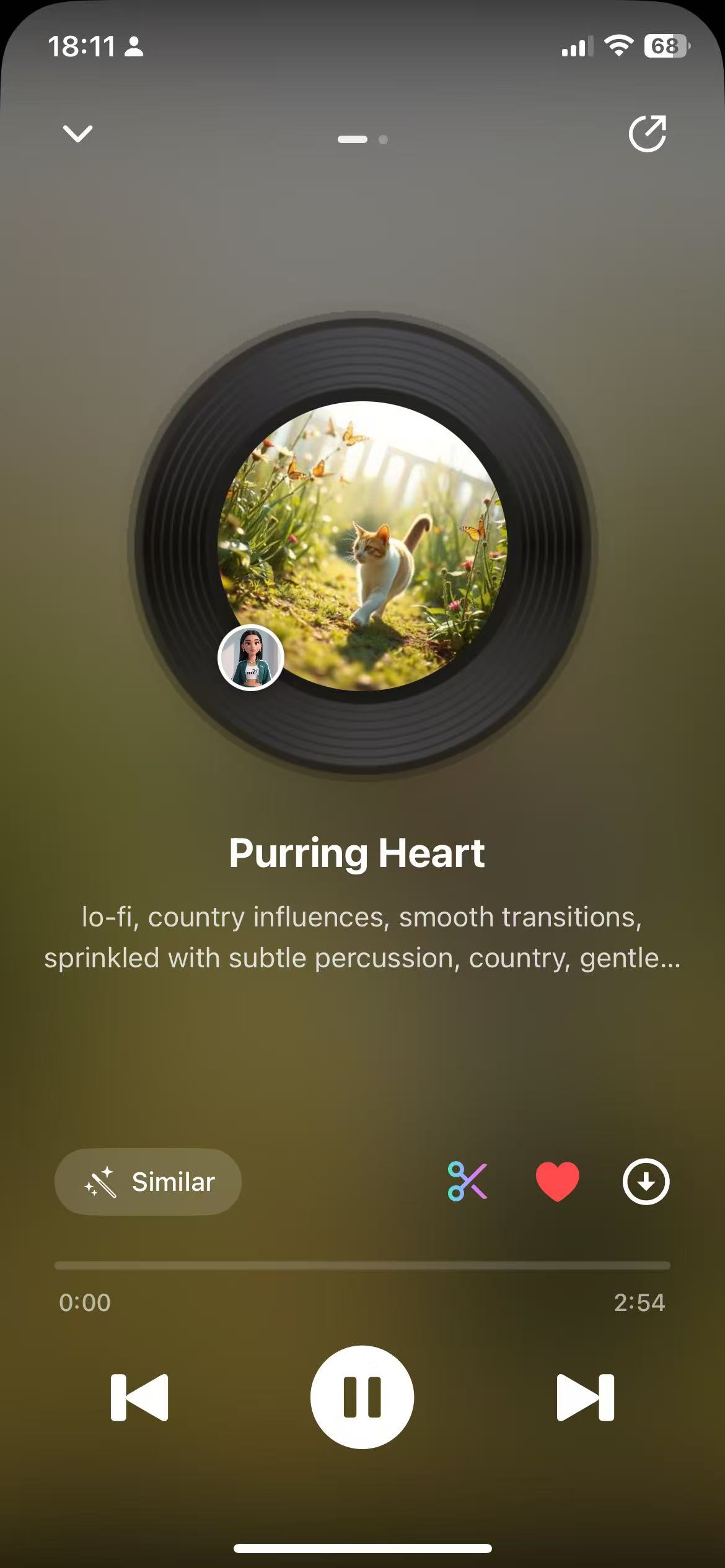Unlike the song with the red heart
Image resolution: width=725 pixels, height=1568 pixels.
pyautogui.click(x=557, y=1182)
